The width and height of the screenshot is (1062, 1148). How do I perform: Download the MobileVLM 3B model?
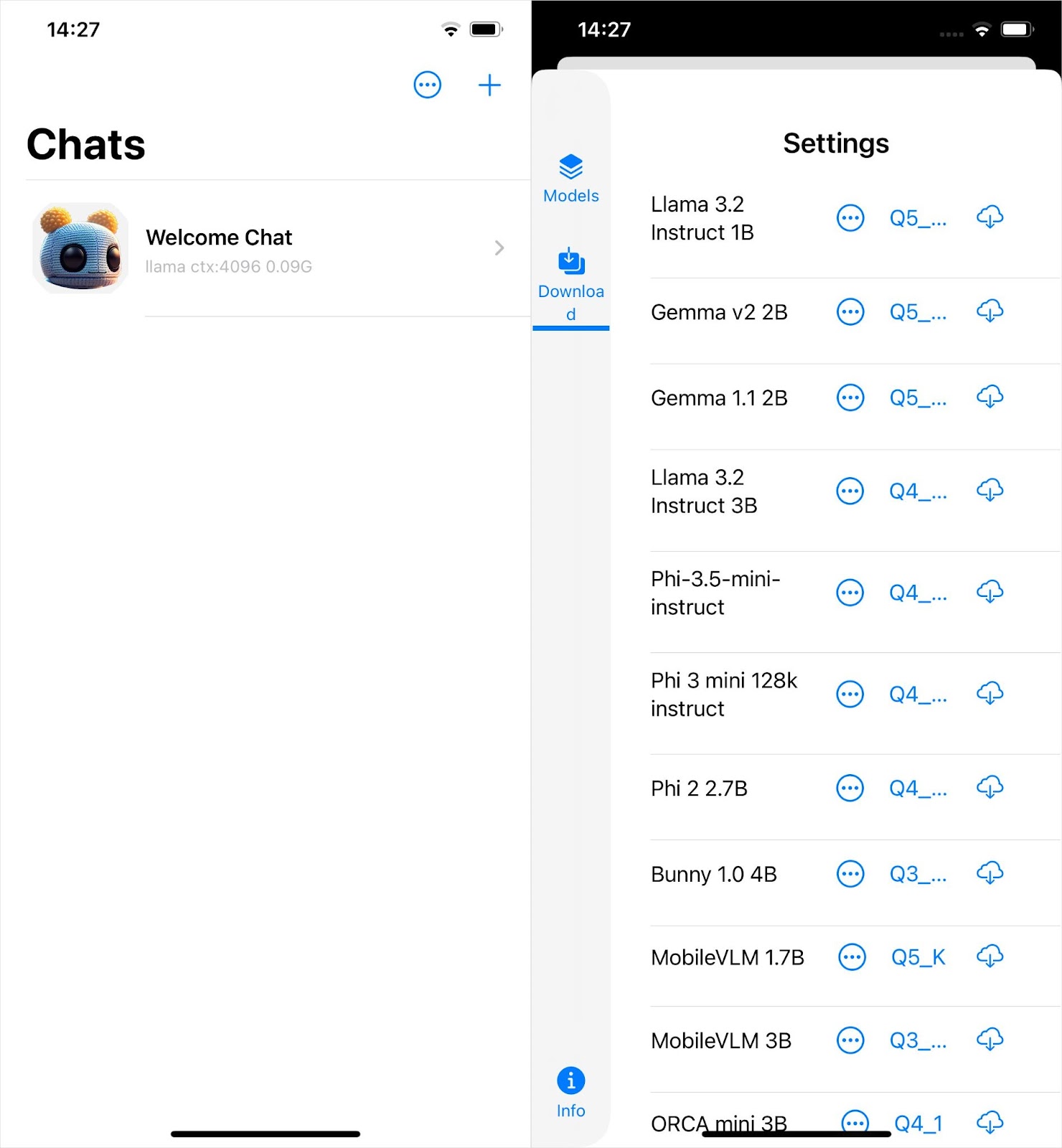(990, 1040)
